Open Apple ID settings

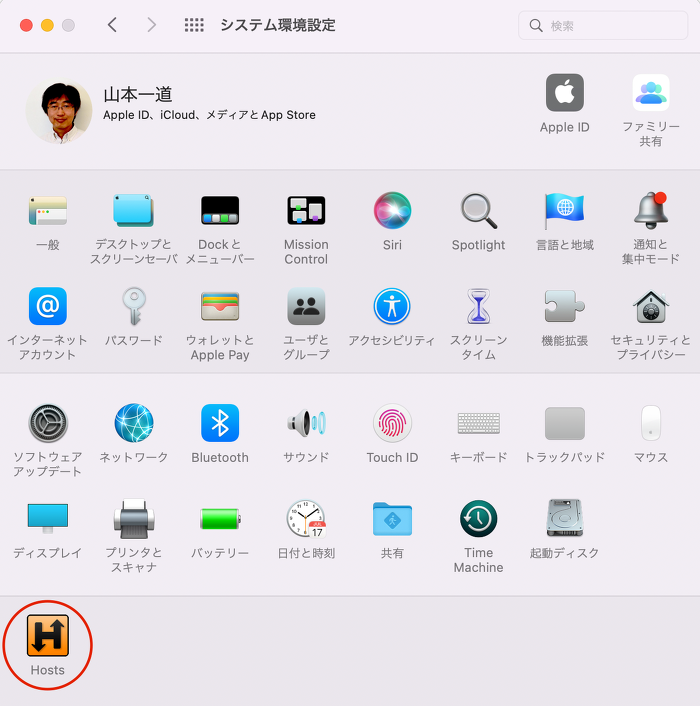click(564, 94)
